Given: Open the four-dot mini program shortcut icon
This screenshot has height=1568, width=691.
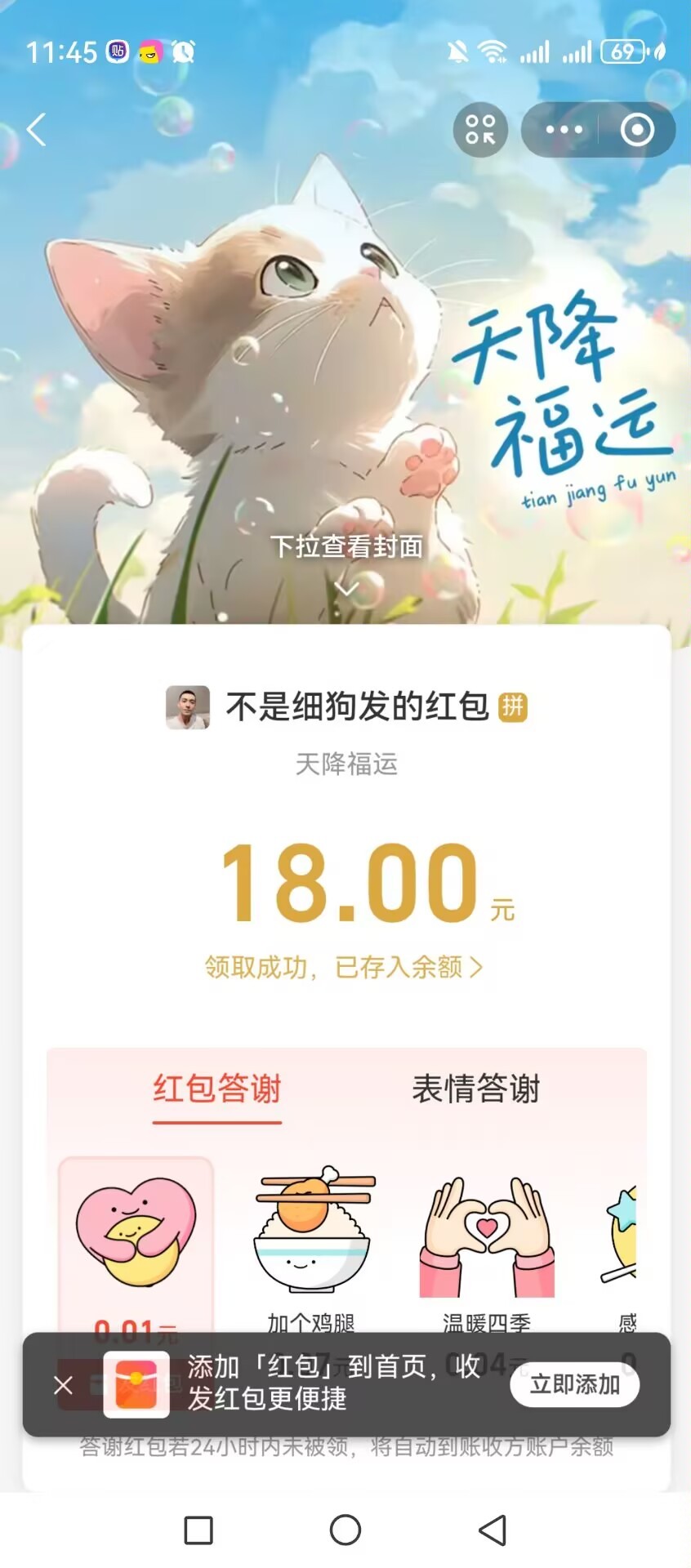Looking at the screenshot, I should click(480, 130).
